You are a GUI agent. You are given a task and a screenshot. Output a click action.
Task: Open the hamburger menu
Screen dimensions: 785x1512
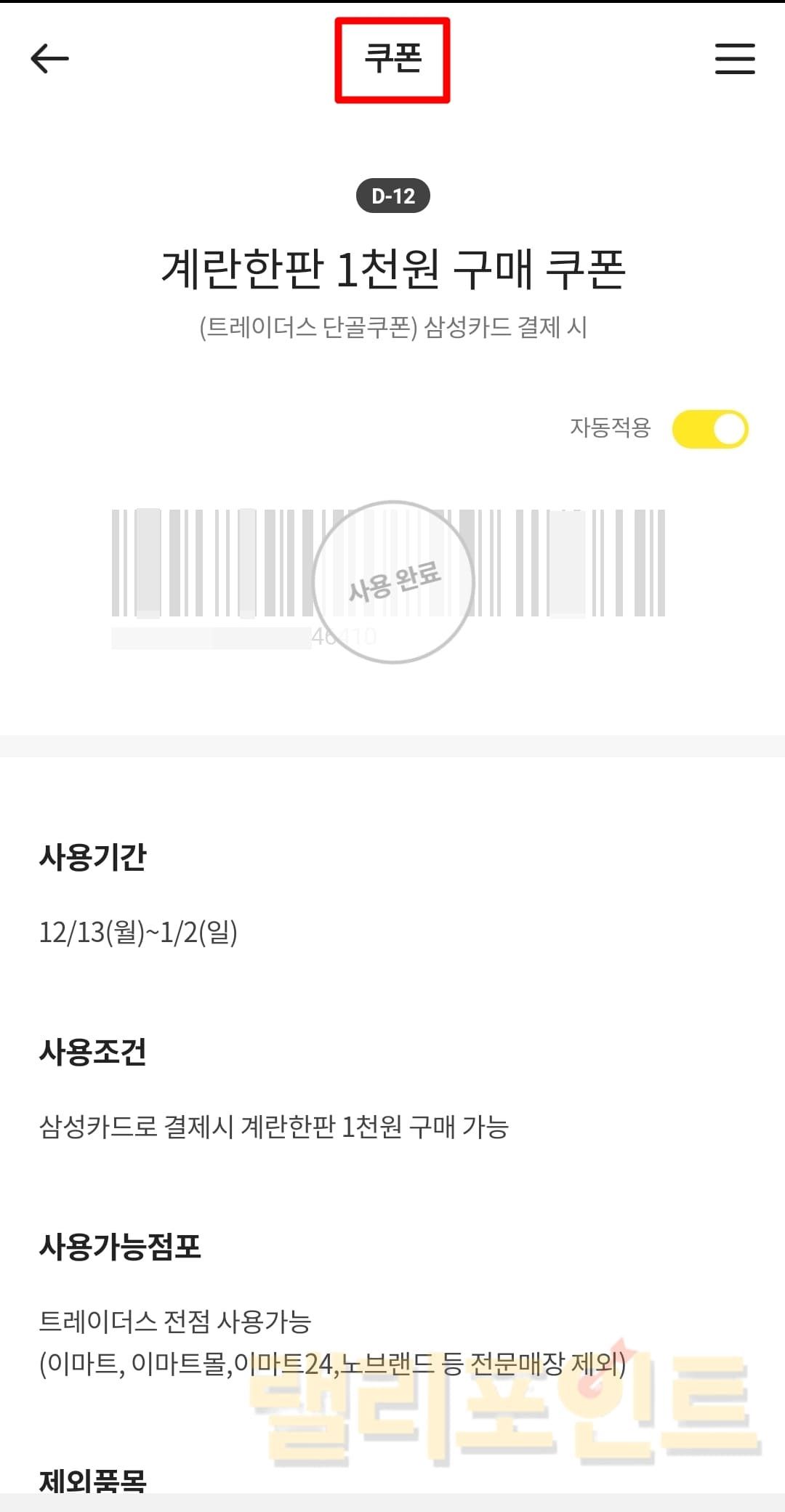[734, 58]
